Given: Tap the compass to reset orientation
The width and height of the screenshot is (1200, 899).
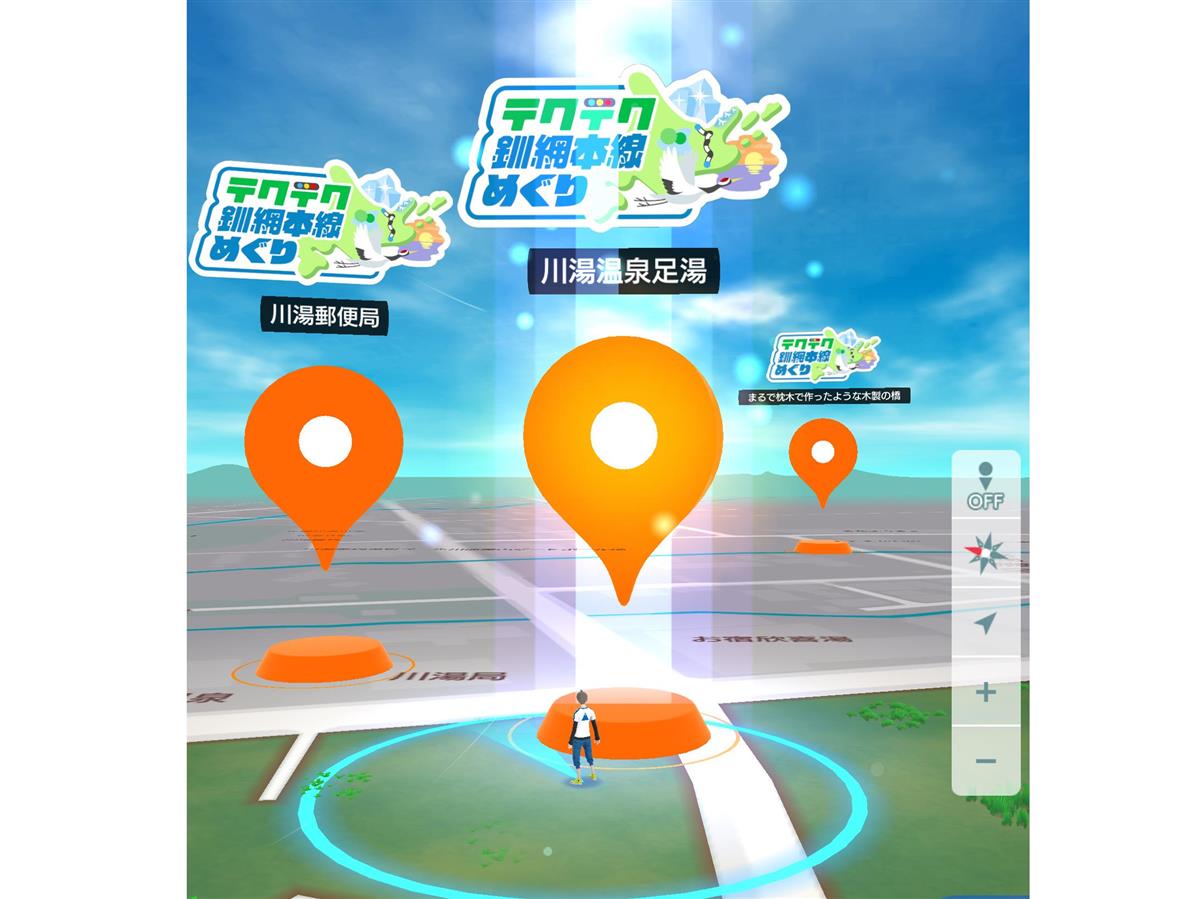Looking at the screenshot, I should click(985, 553).
